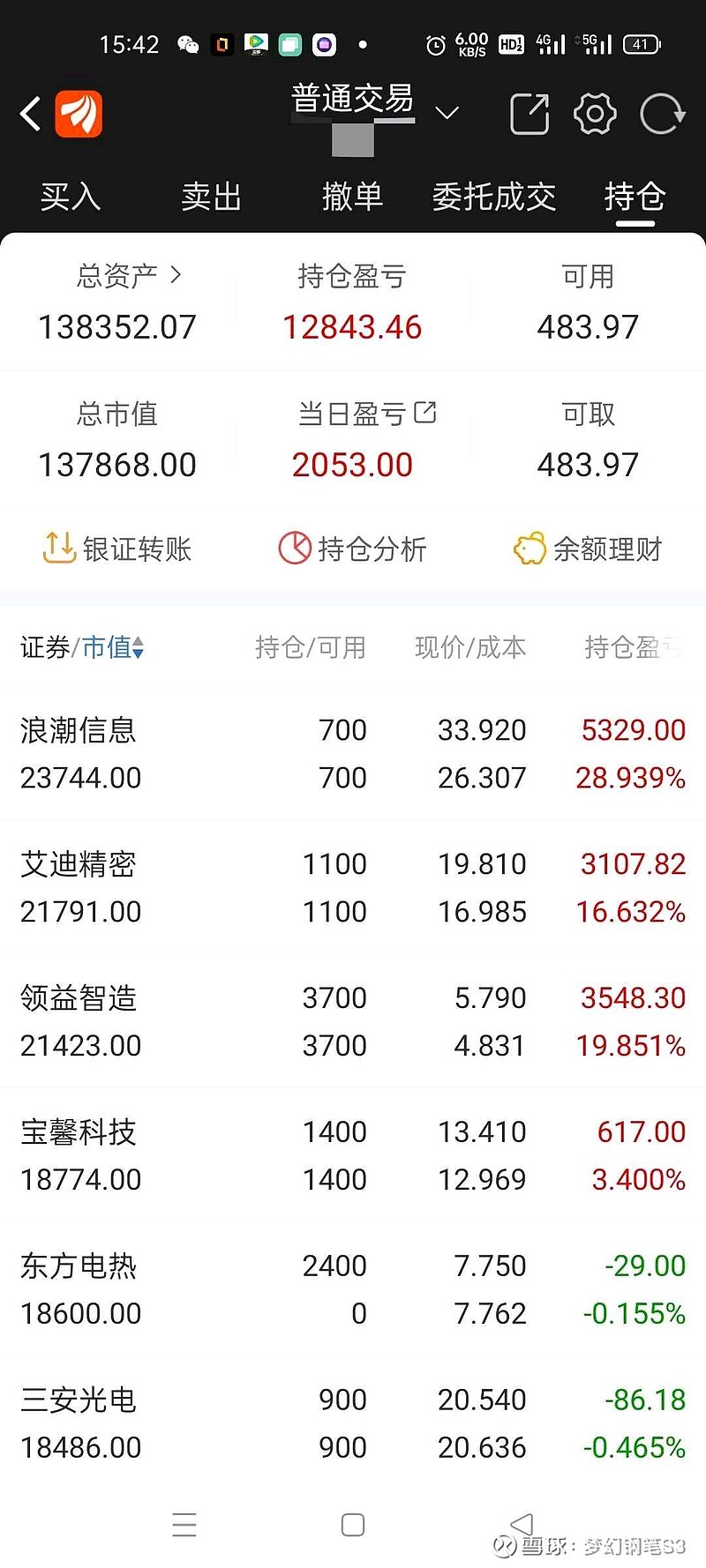This screenshot has height=1568, width=706.
Task: Expand the 普通交易 account dropdown
Action: pos(447,113)
